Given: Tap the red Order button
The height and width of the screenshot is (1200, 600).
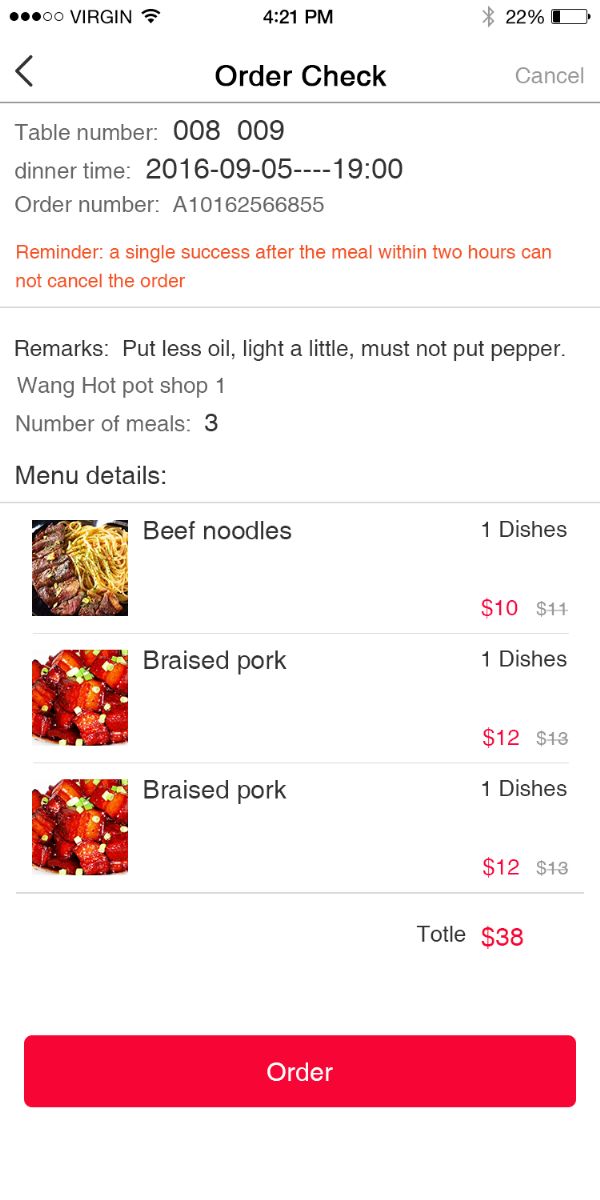Looking at the screenshot, I should [300, 1071].
